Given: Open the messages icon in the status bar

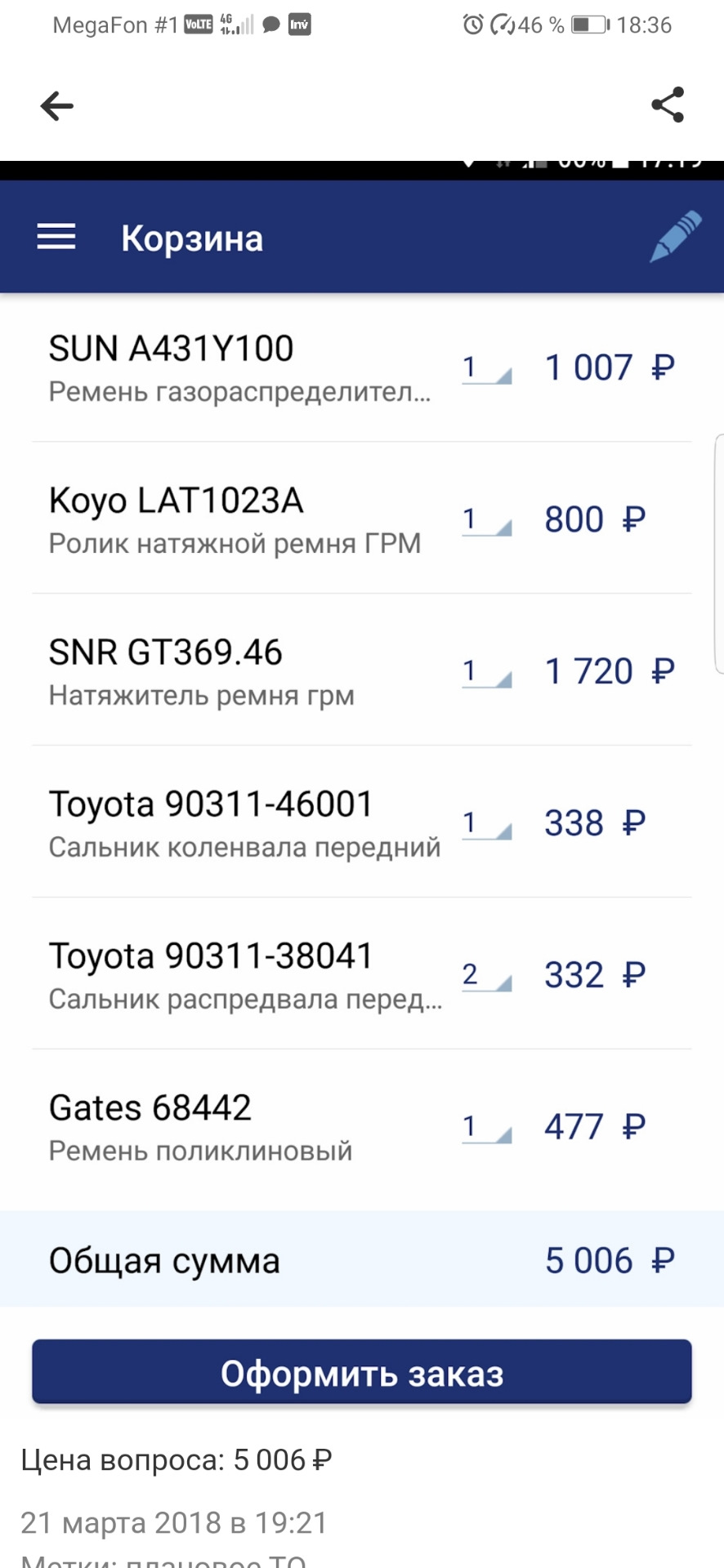Looking at the screenshot, I should point(270,24).
